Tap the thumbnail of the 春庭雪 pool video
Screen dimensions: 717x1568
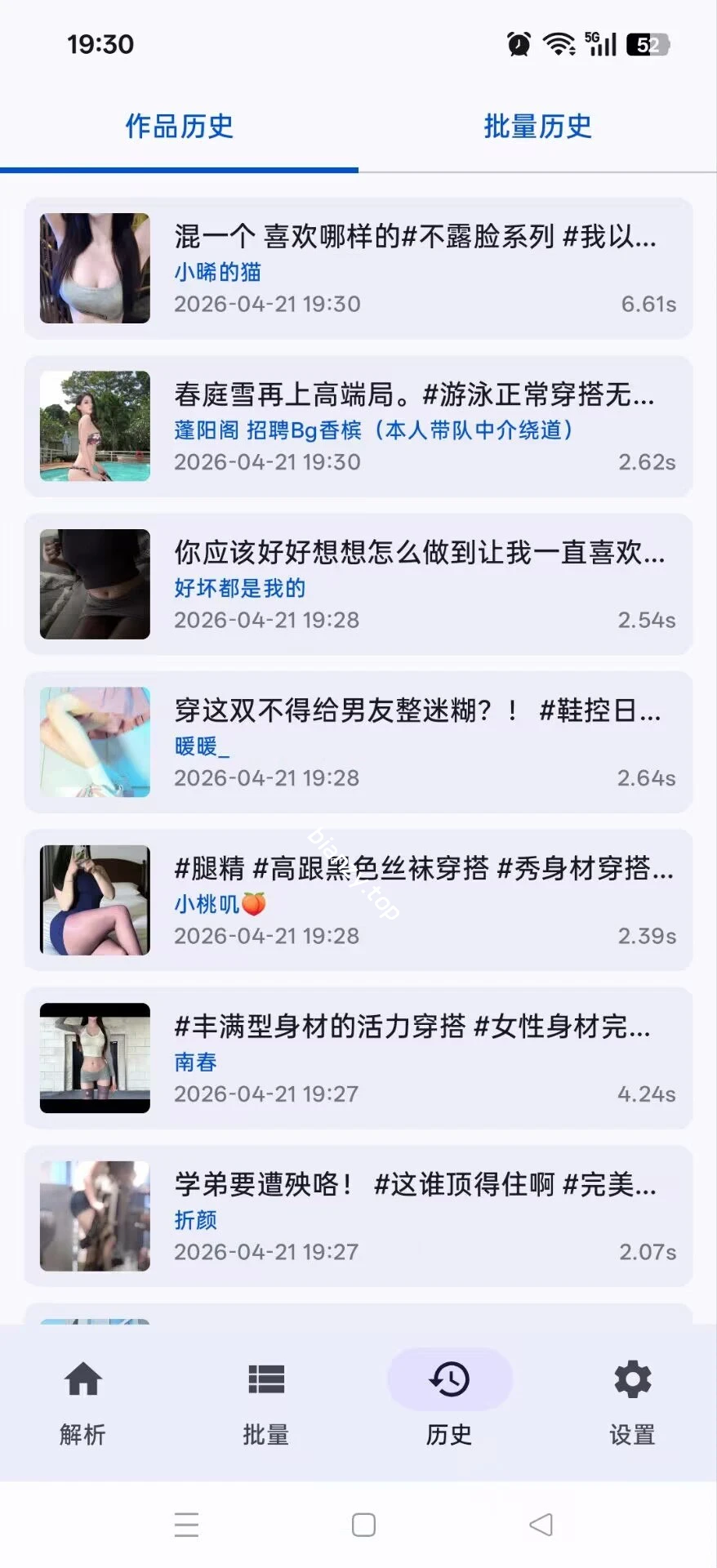coord(95,426)
